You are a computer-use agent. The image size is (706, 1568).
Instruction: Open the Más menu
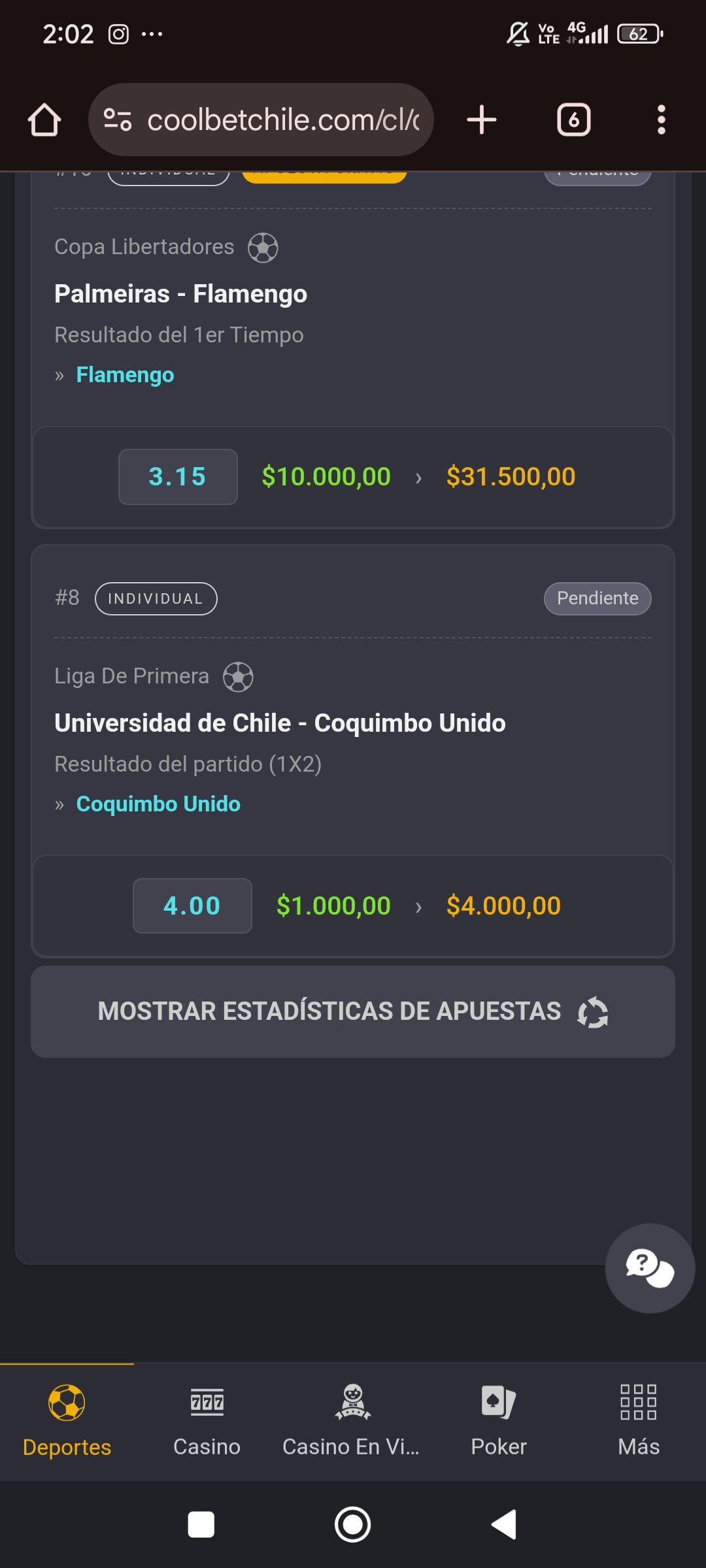(x=638, y=1419)
